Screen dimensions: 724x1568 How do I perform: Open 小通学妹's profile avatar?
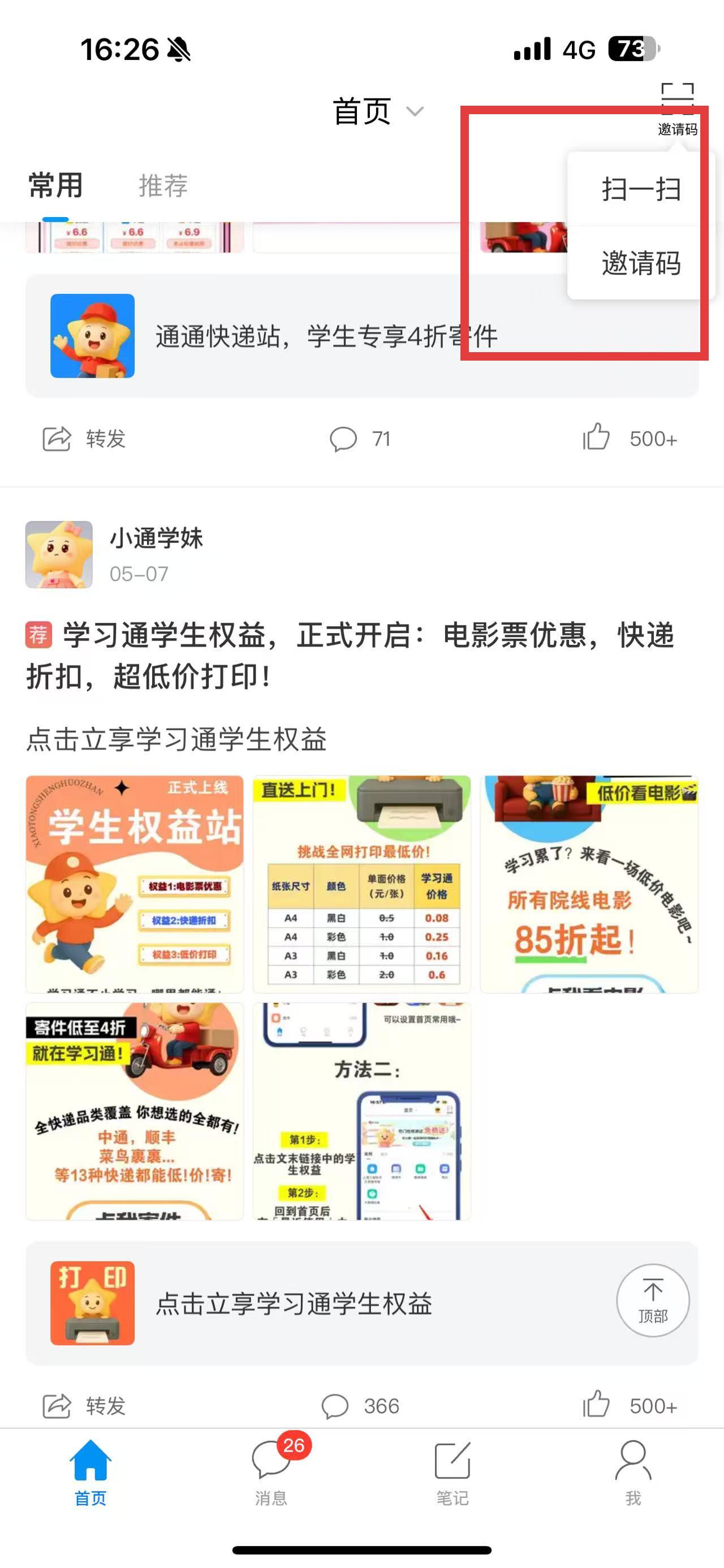pos(59,555)
